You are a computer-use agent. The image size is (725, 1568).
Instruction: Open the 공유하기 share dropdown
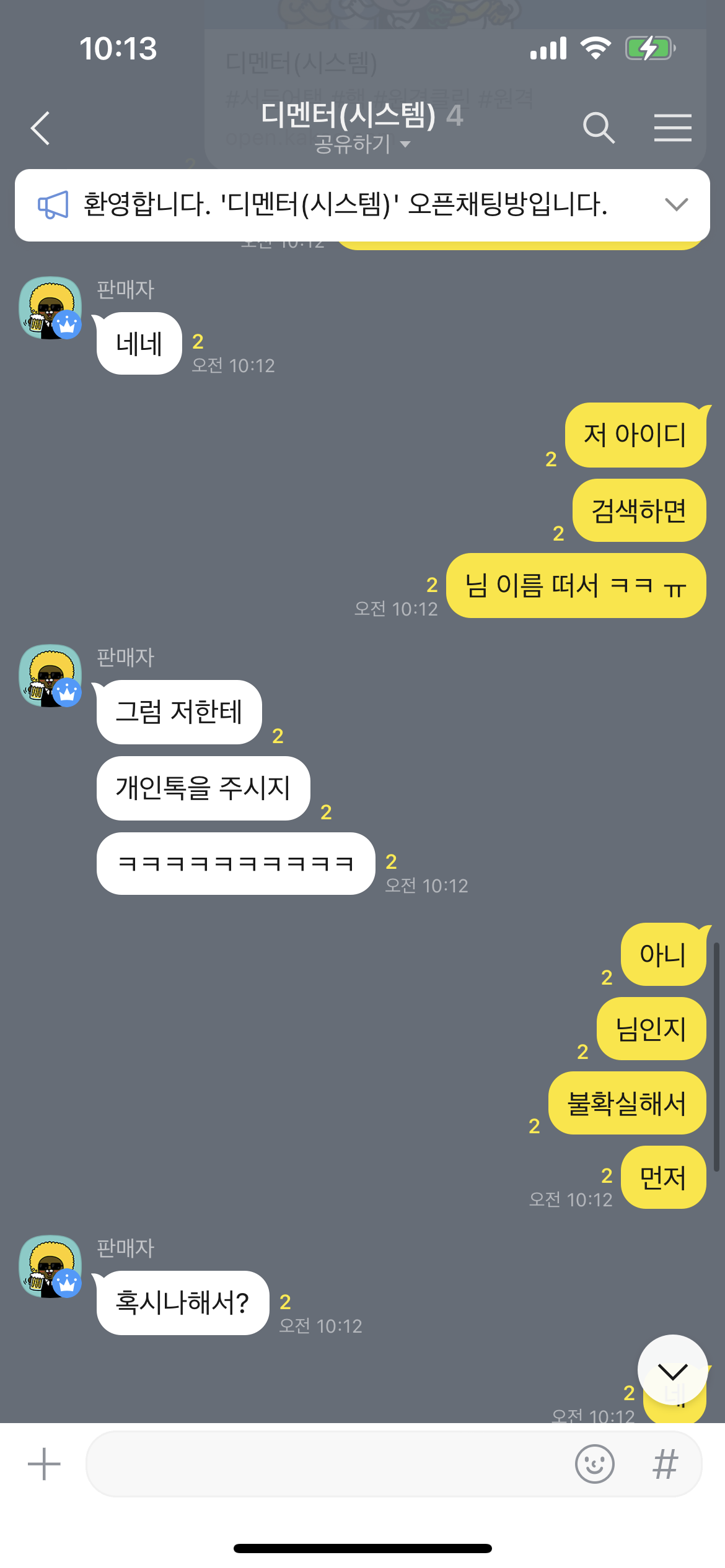point(362,144)
